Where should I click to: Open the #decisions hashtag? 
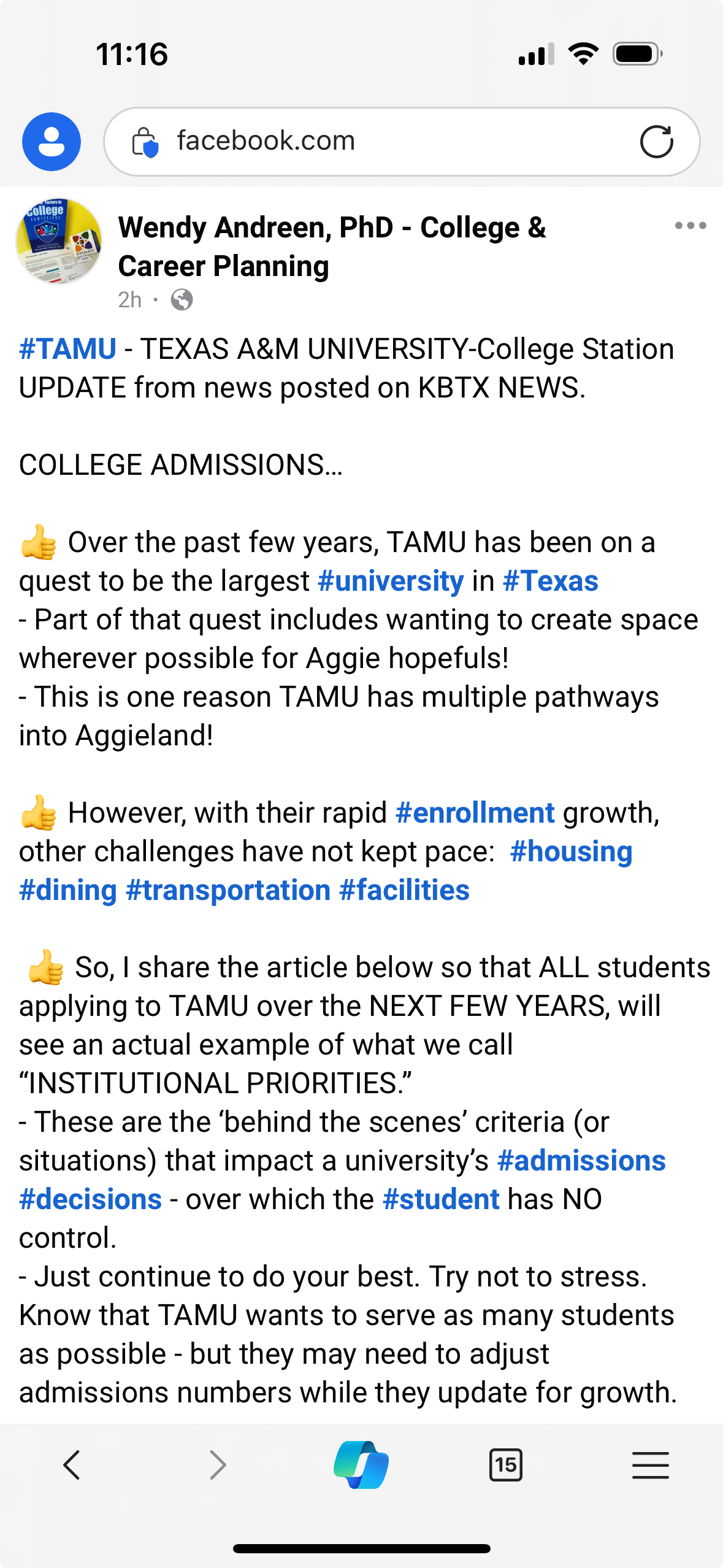pyautogui.click(x=90, y=1199)
